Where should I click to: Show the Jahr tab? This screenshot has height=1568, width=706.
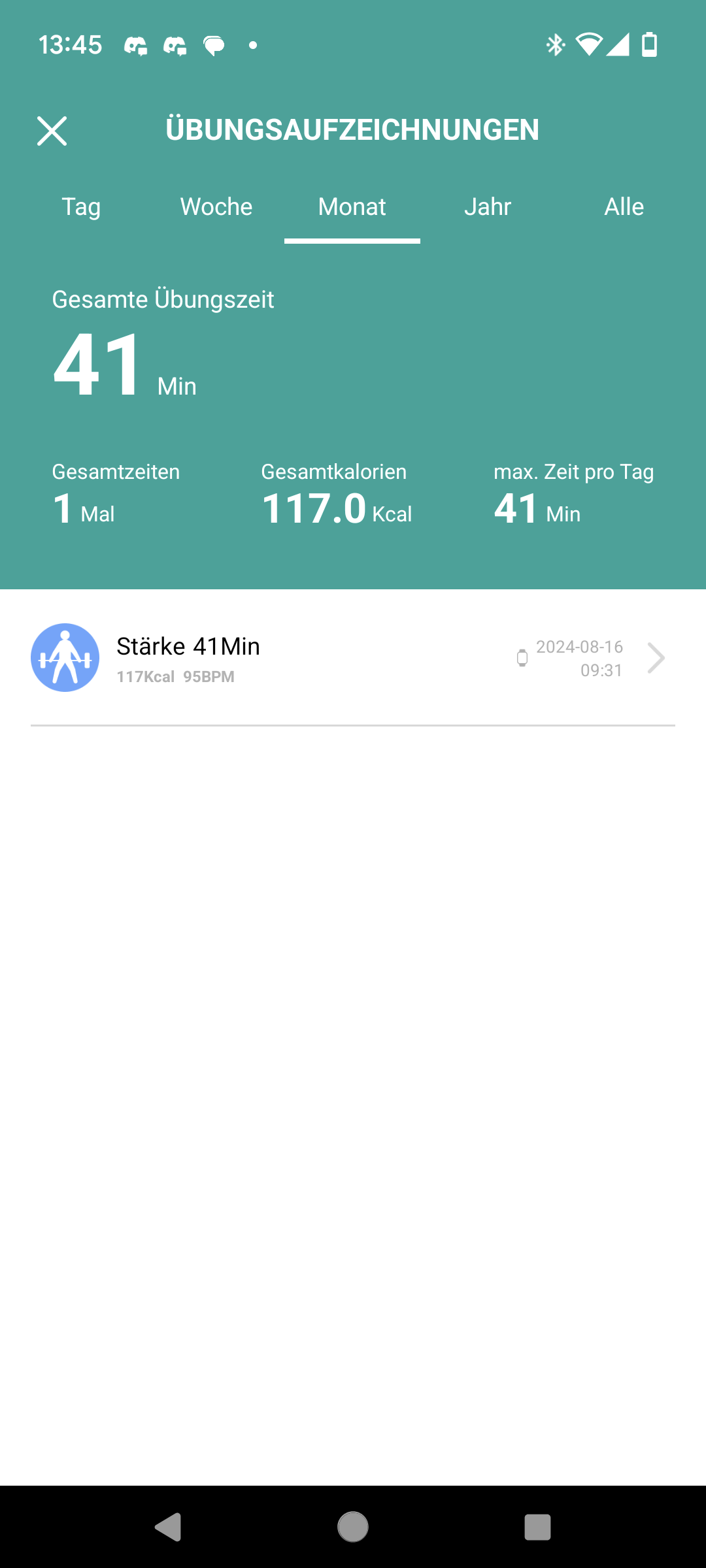pyautogui.click(x=488, y=207)
